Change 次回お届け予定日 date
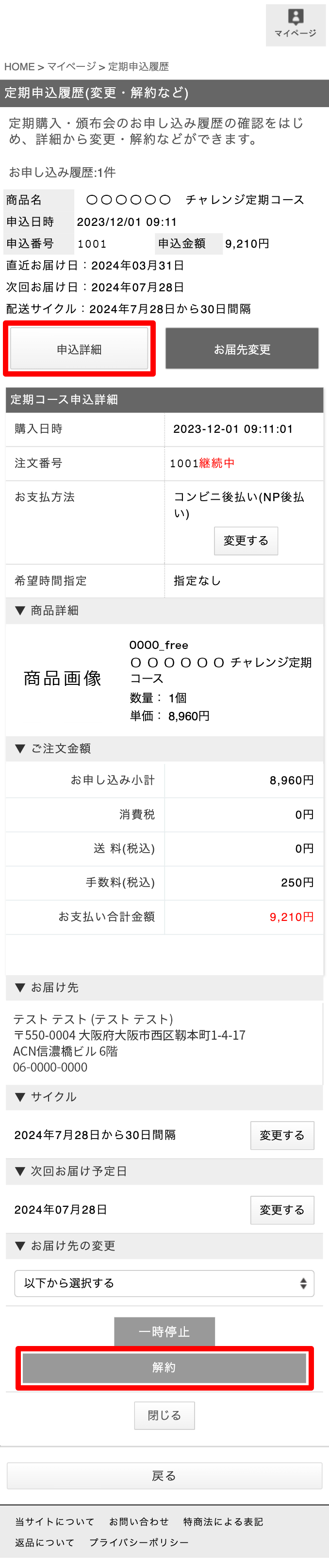Viewport: 329px width, 1568px height. [x=281, y=1210]
